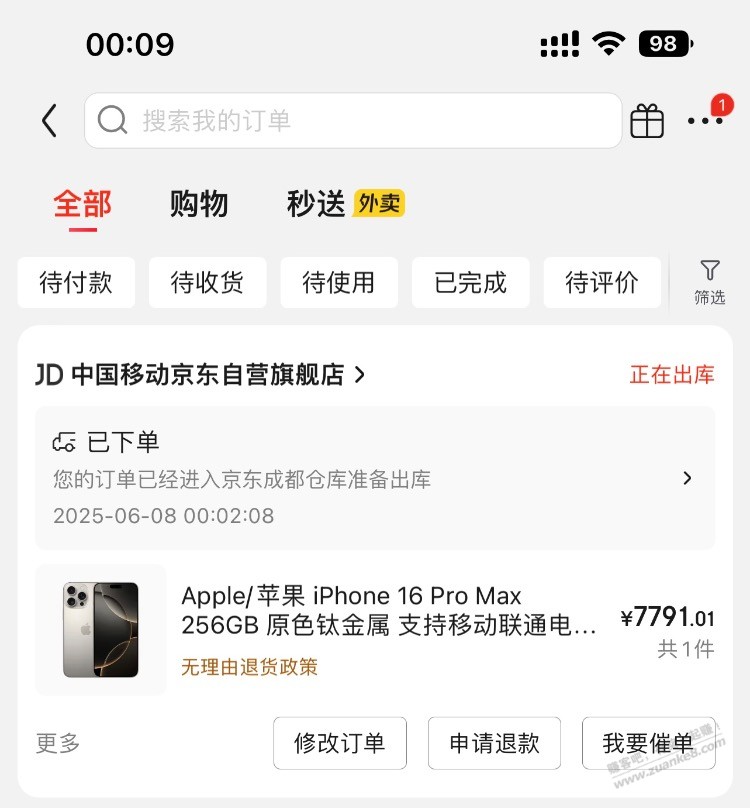The height and width of the screenshot is (808, 750).
Task: Tap 申请退款 to request refund
Action: pos(494,743)
